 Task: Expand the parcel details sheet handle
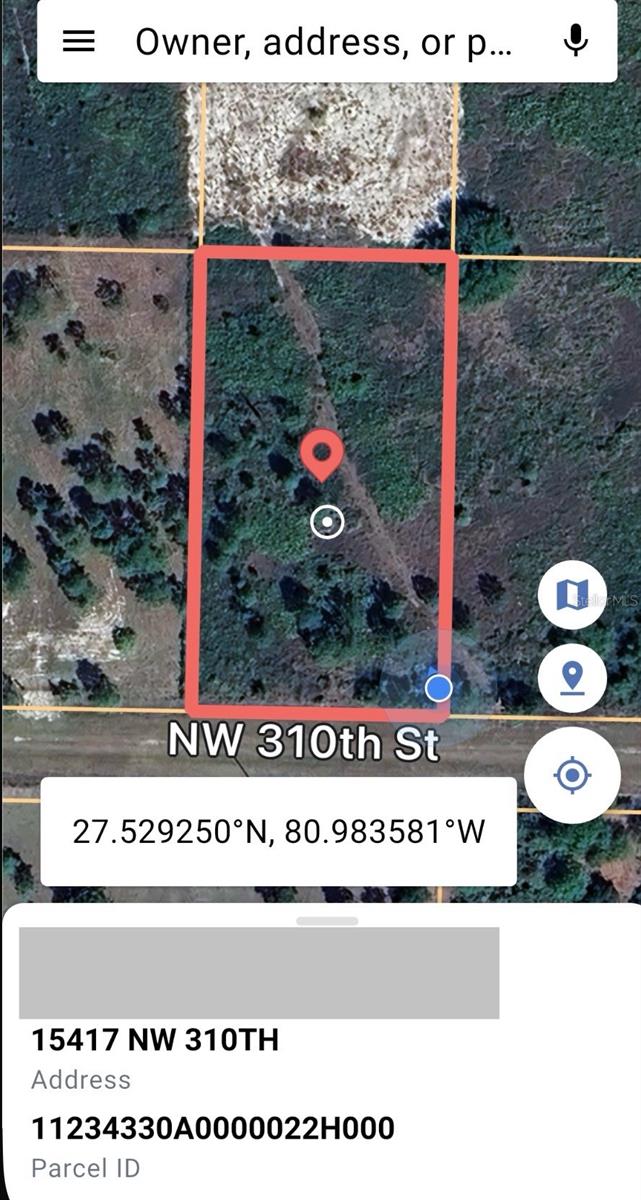pos(327,920)
